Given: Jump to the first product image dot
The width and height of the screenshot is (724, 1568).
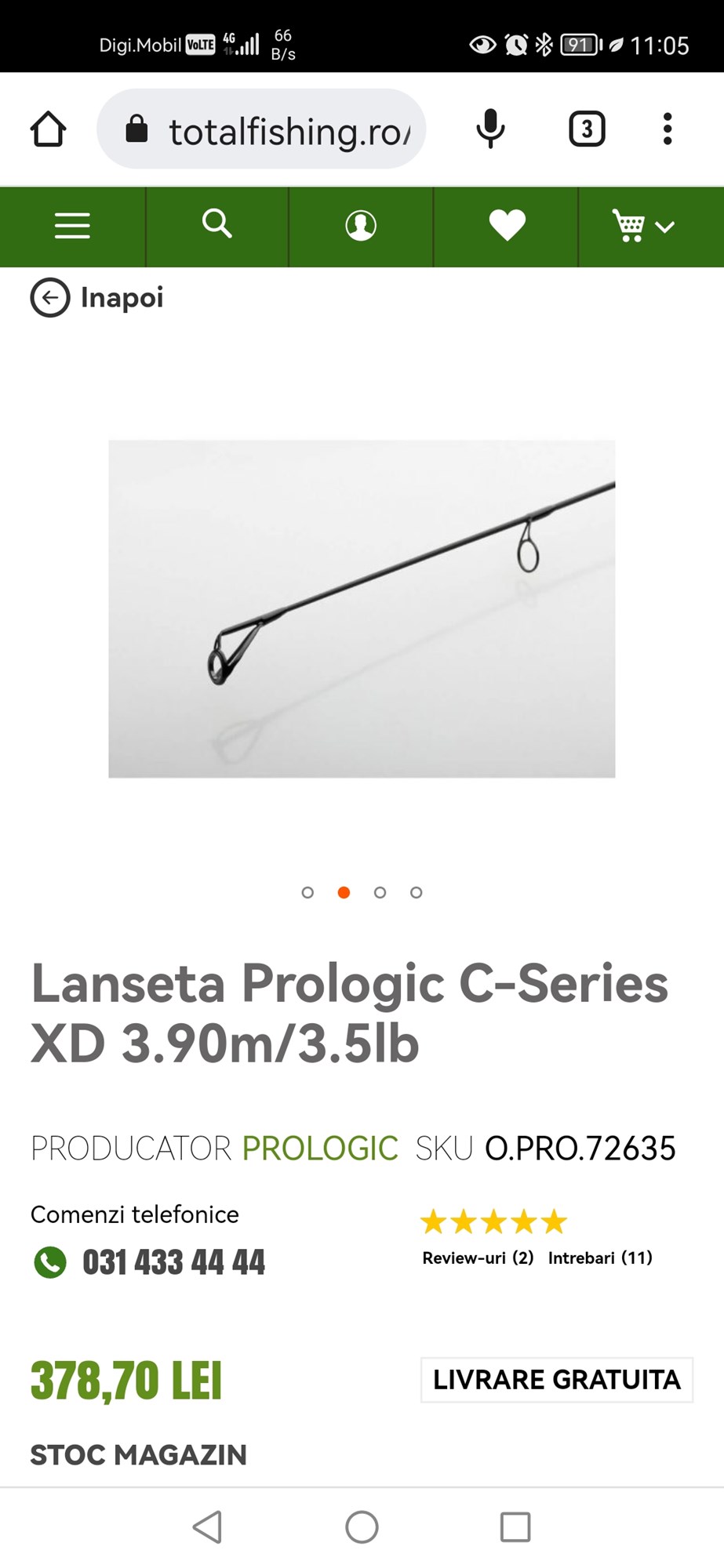Looking at the screenshot, I should (307, 892).
